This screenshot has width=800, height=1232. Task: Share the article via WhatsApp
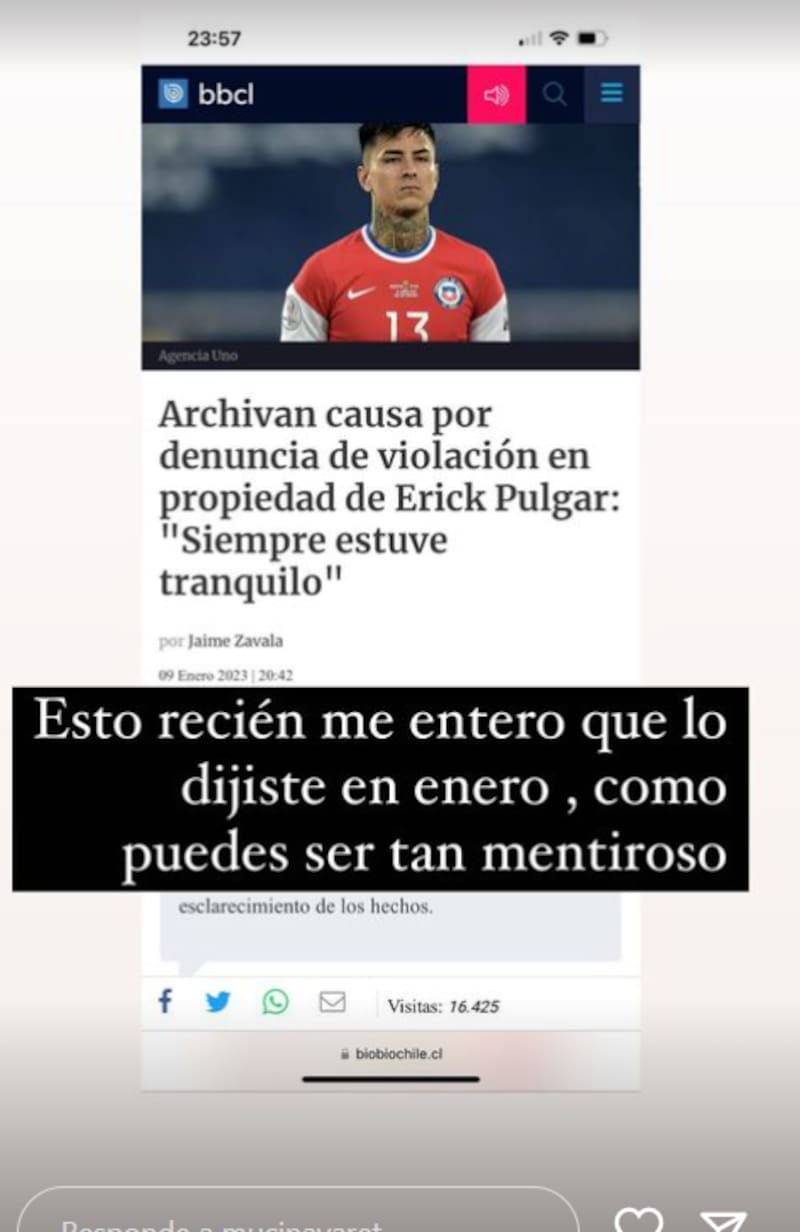[273, 1000]
